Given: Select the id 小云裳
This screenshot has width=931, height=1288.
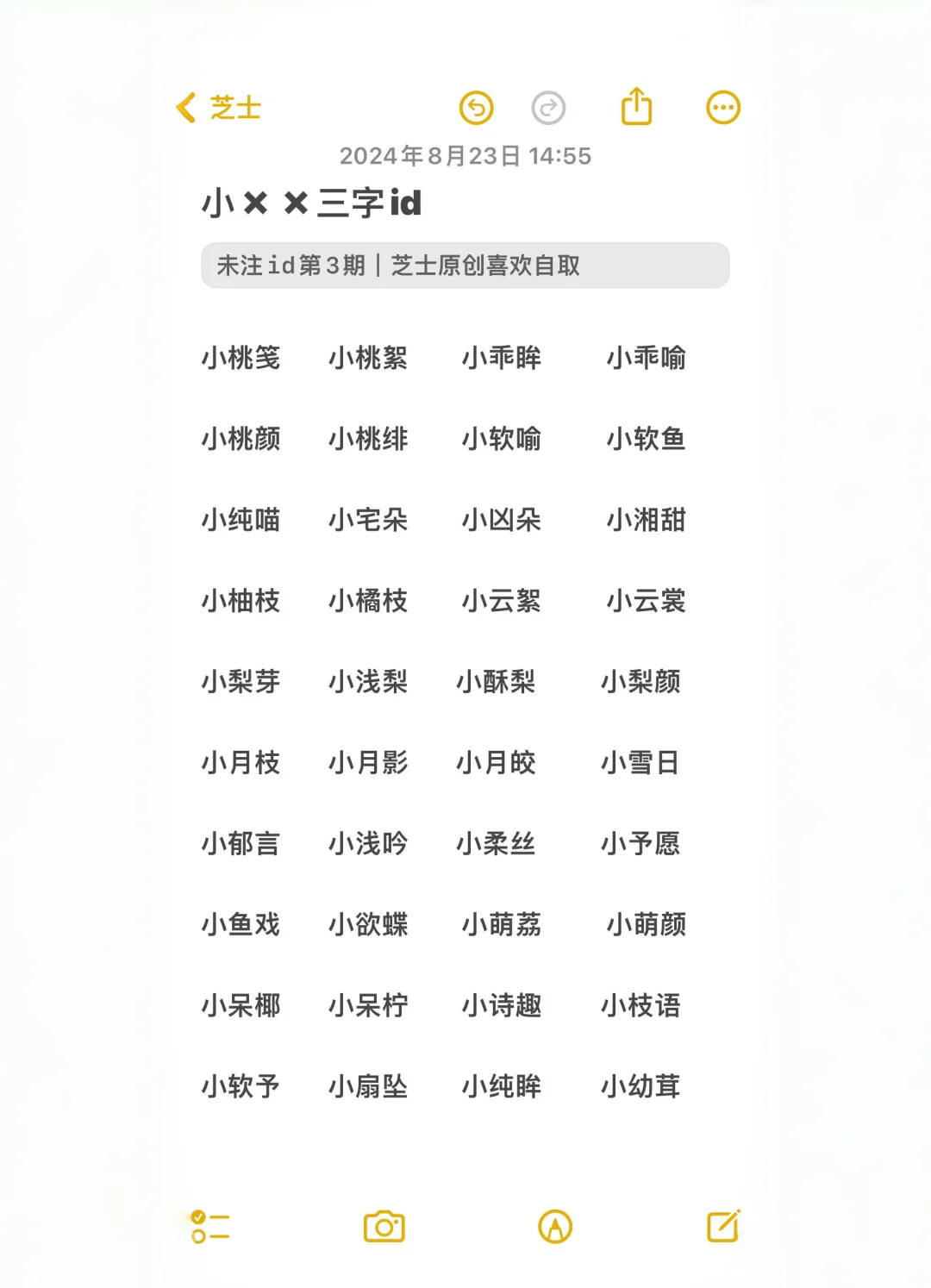Looking at the screenshot, I should click(x=646, y=602).
